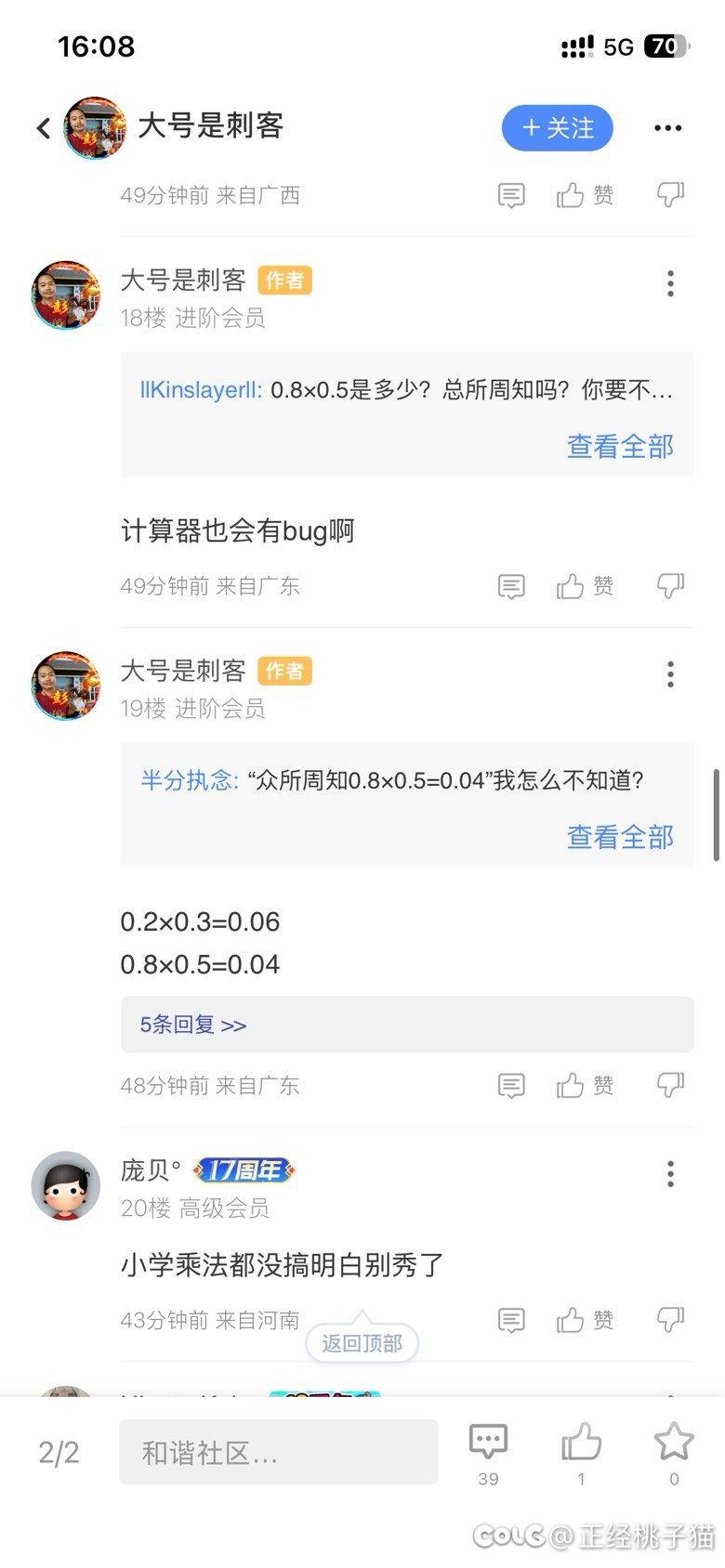Open the overflow menu in the header
725x1568 pixels.
pos(667,128)
